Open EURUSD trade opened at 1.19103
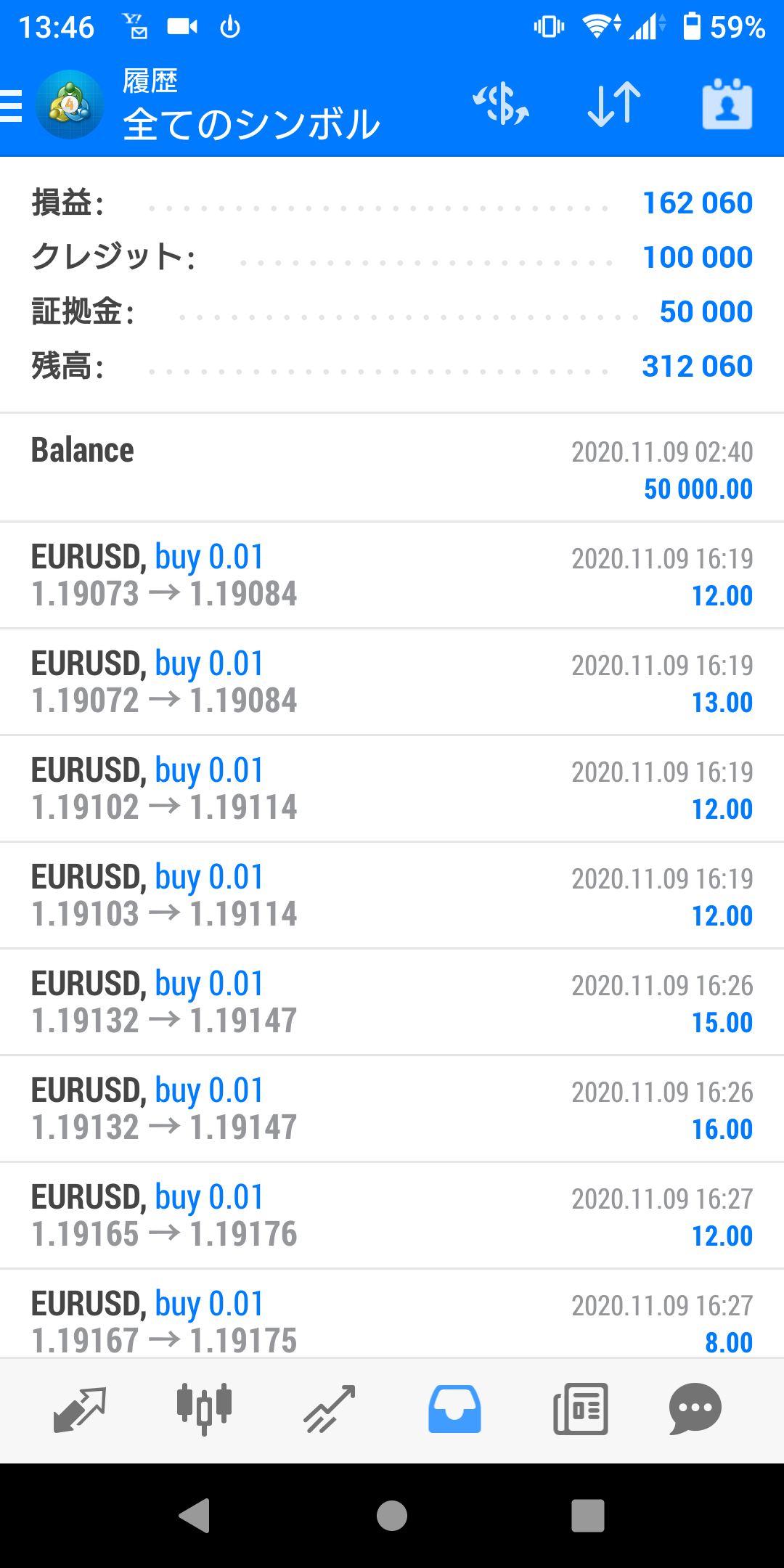This screenshot has height=1568, width=784. (x=392, y=895)
